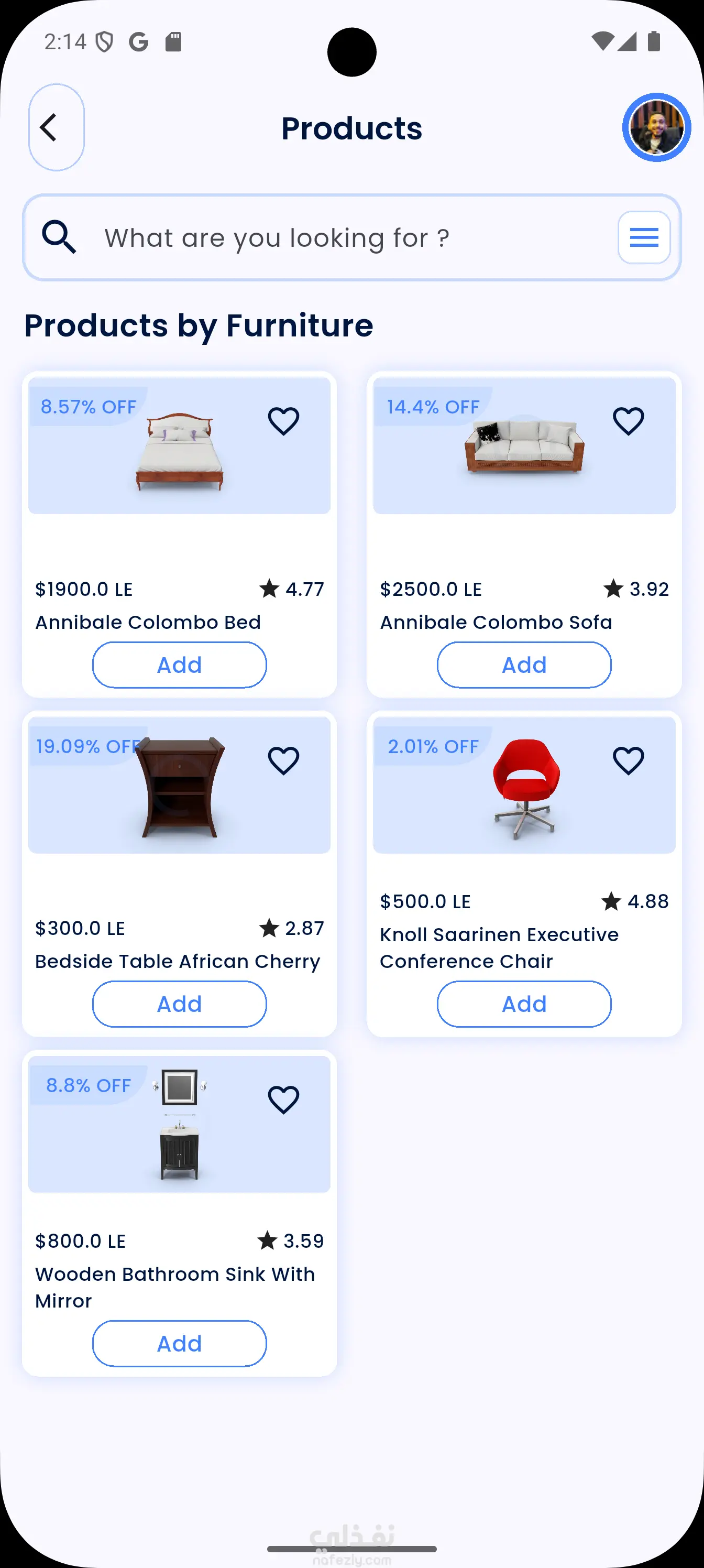This screenshot has height=1568, width=704.
Task: Add Annibale Colombo Sofa to cart
Action: click(x=524, y=665)
